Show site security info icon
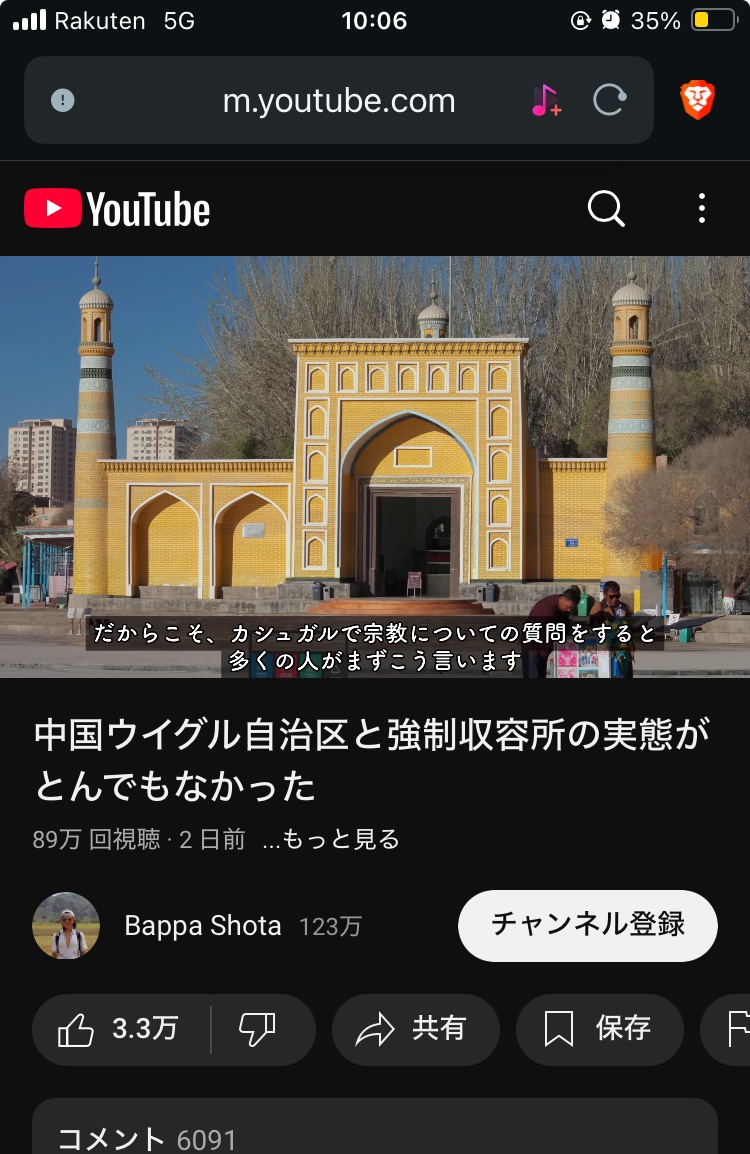Screen dimensions: 750x1154 [x=63, y=100]
